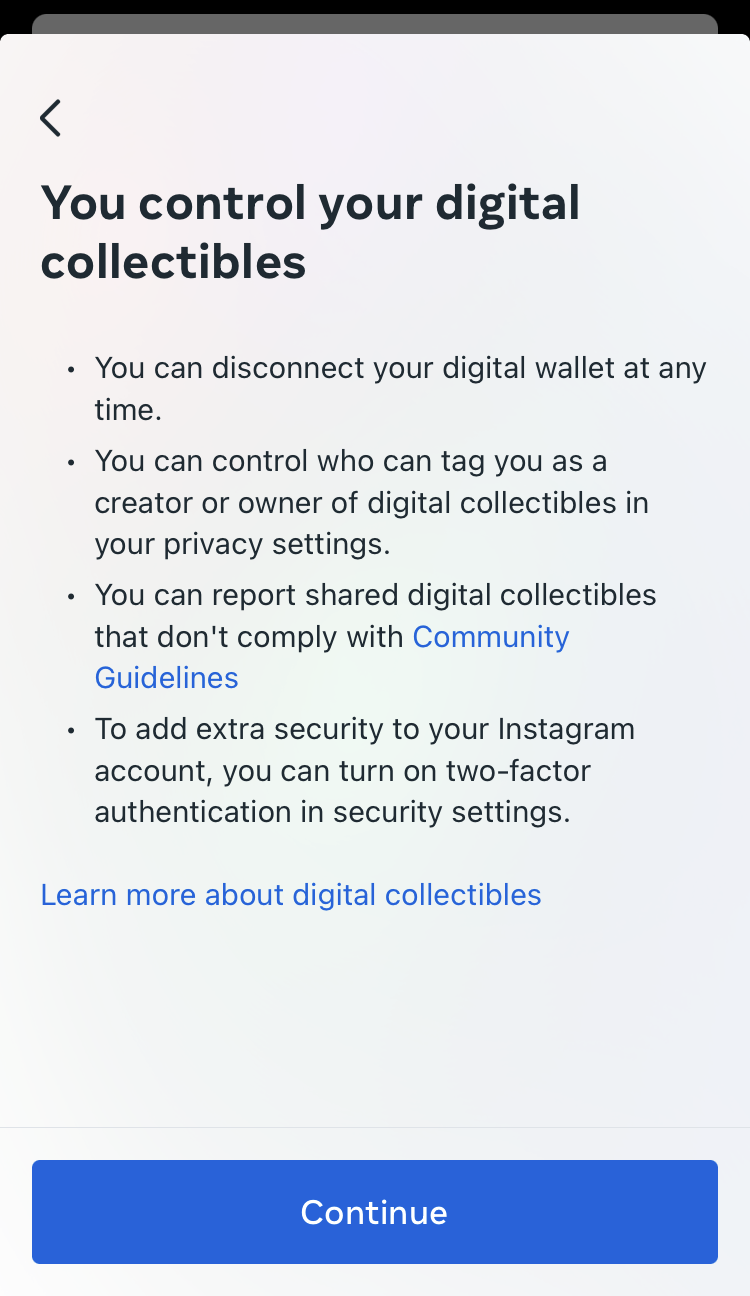
Task: Go back using the arrow icon
Action: [x=50, y=118]
